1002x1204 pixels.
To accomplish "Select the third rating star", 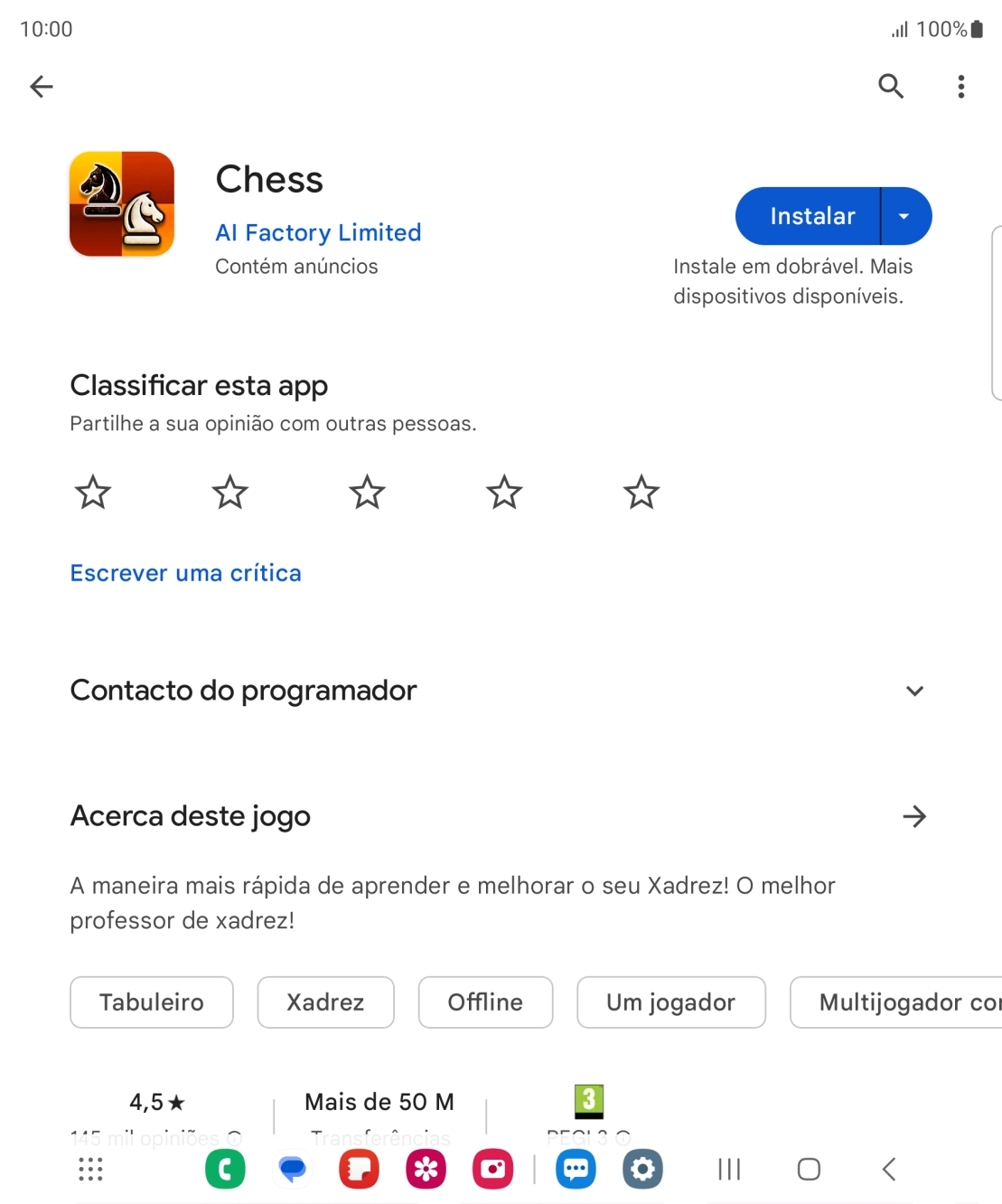I will point(366,492).
